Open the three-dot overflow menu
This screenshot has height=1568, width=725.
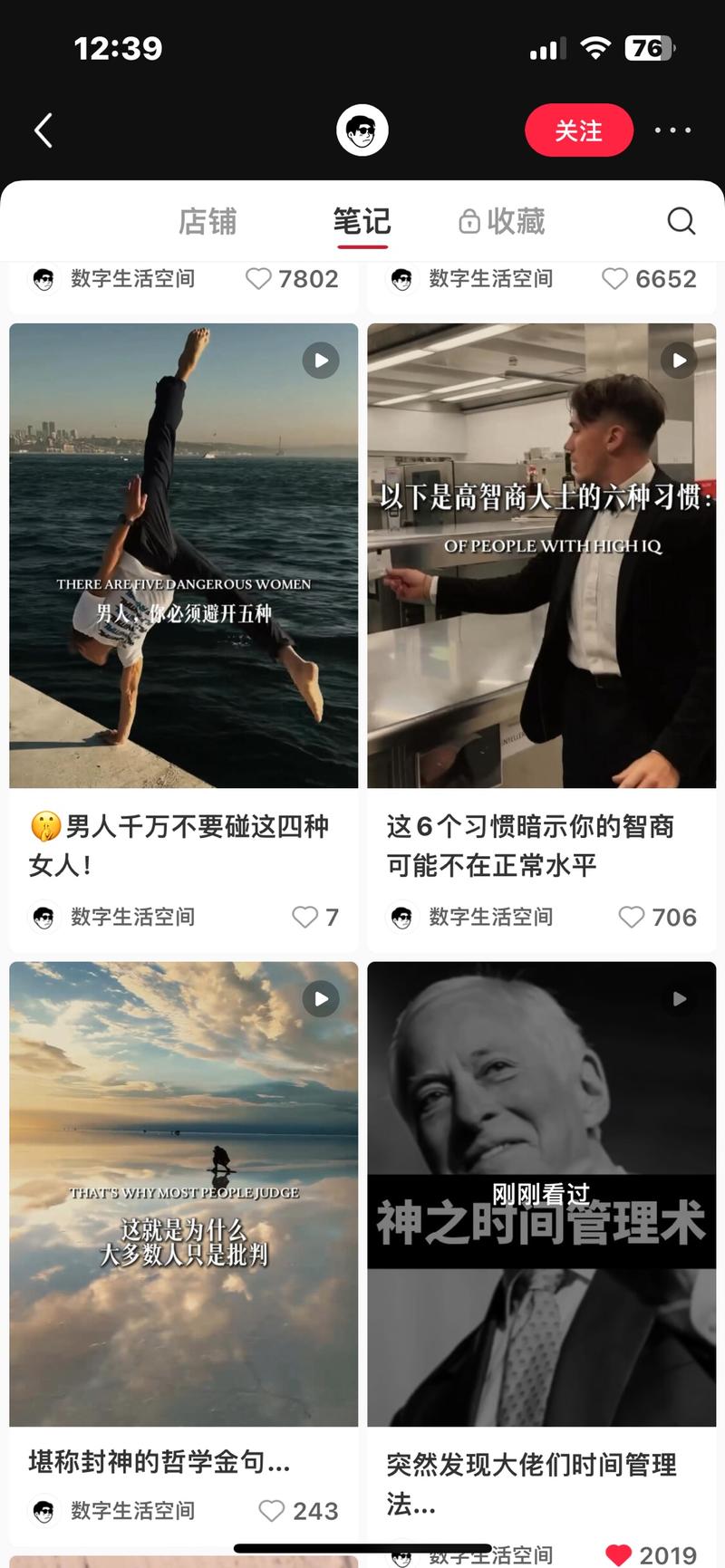click(673, 130)
